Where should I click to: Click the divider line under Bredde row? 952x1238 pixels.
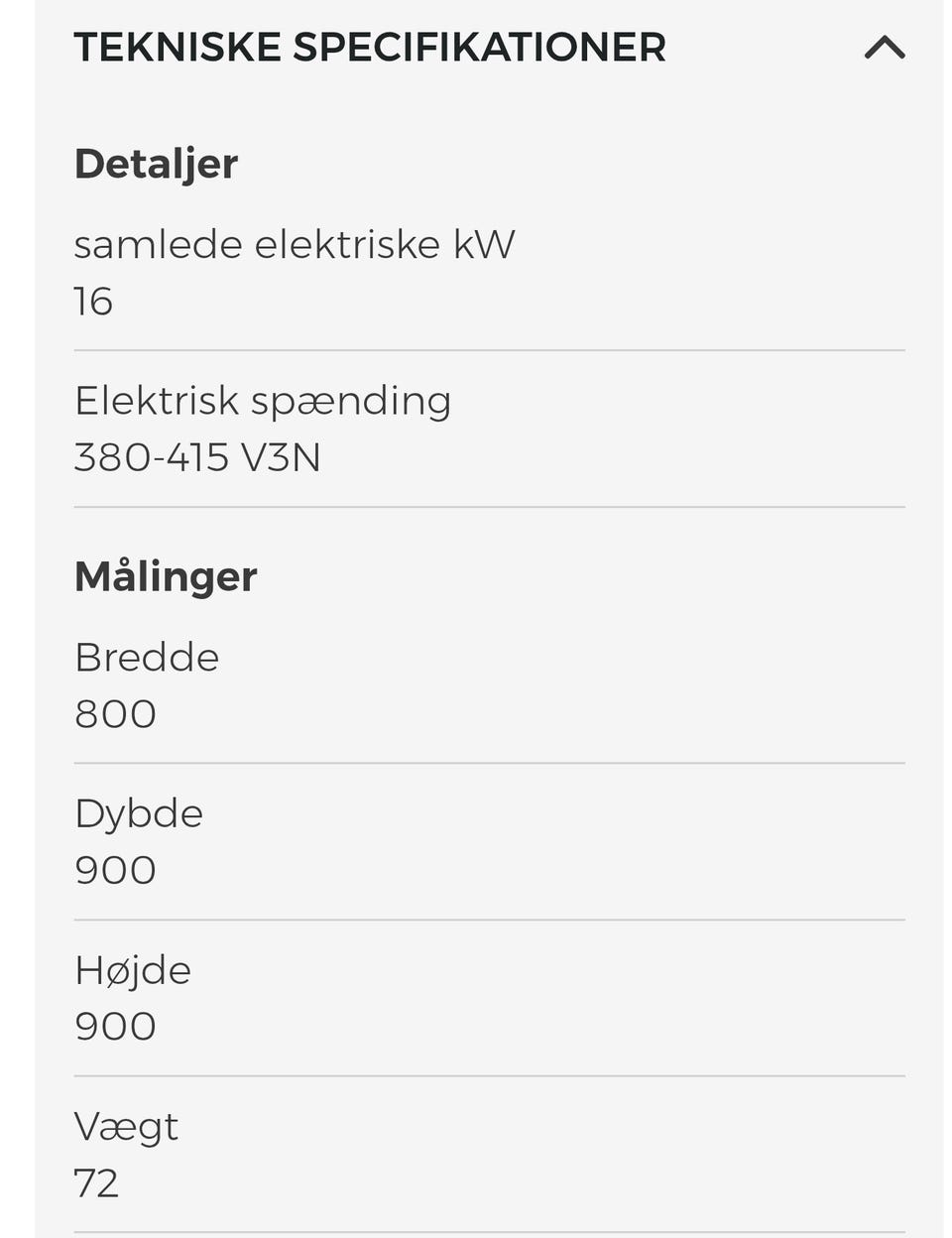(x=490, y=763)
